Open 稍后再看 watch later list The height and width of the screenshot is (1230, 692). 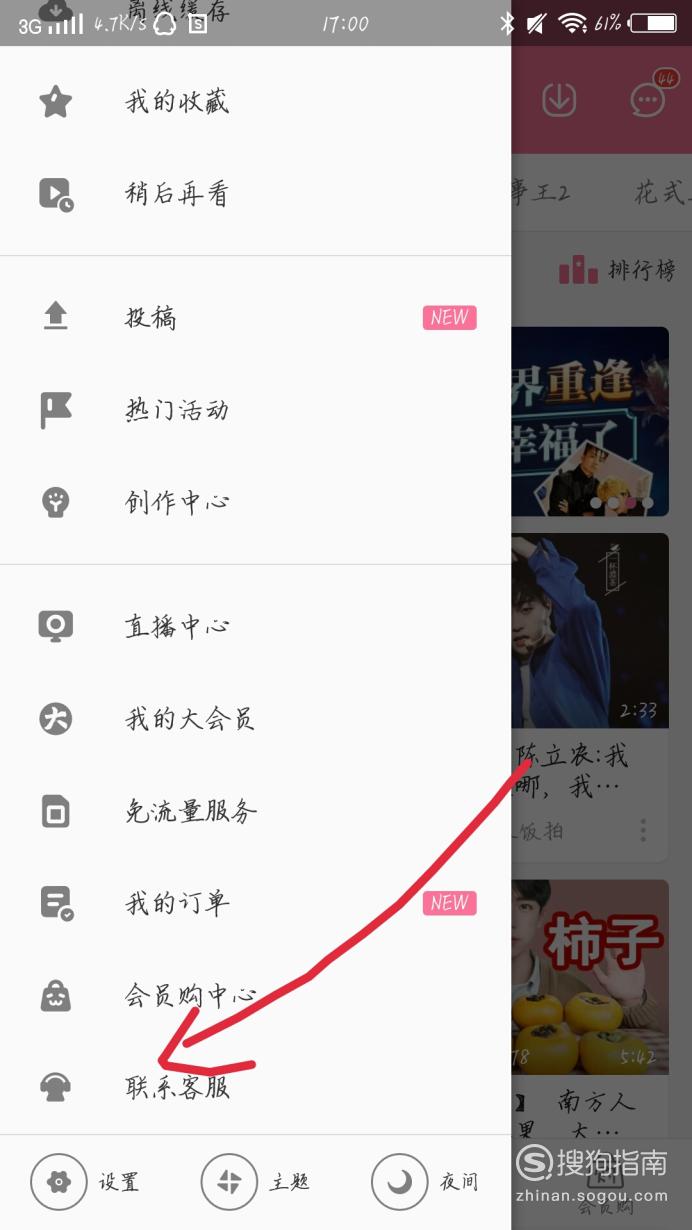tap(255, 193)
